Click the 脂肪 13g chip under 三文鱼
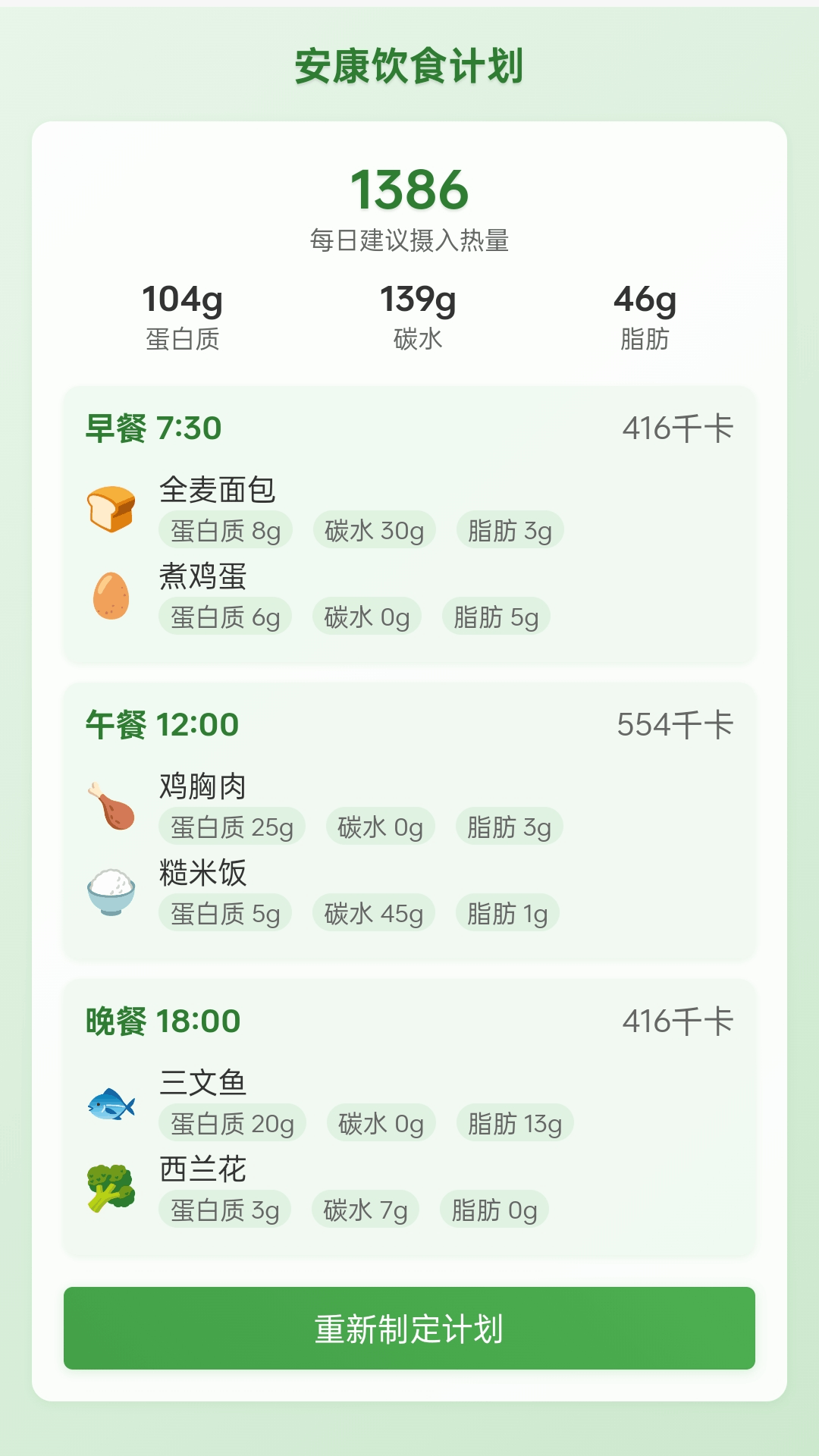Screen dimensions: 819x1456 click(516, 1124)
